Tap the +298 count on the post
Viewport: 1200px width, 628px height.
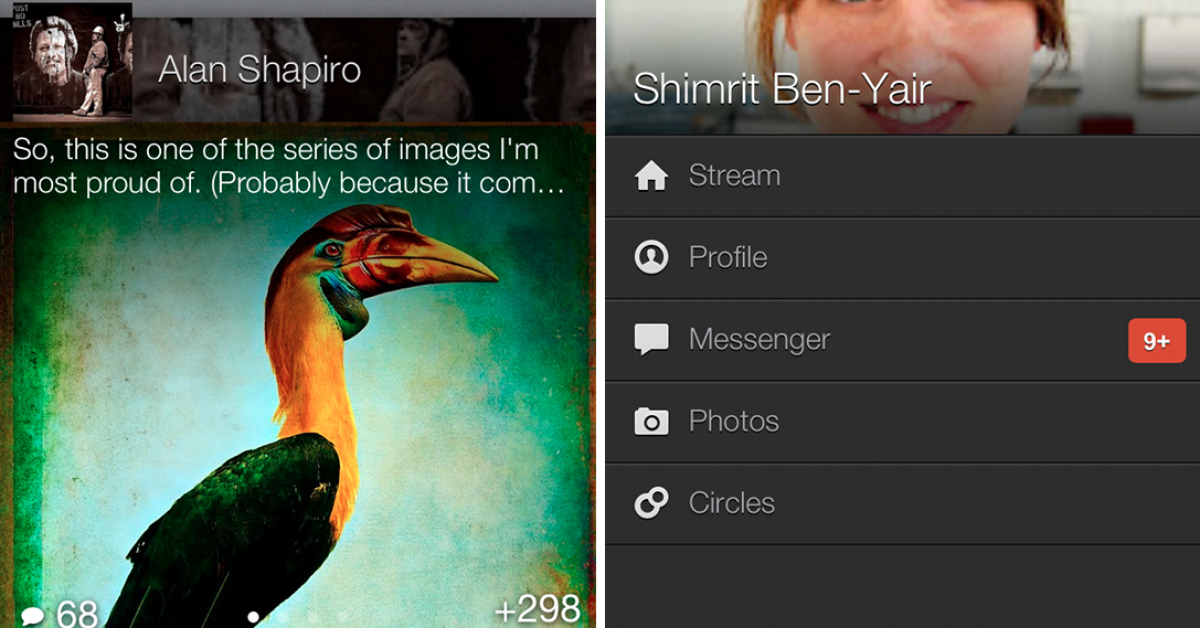click(x=537, y=608)
